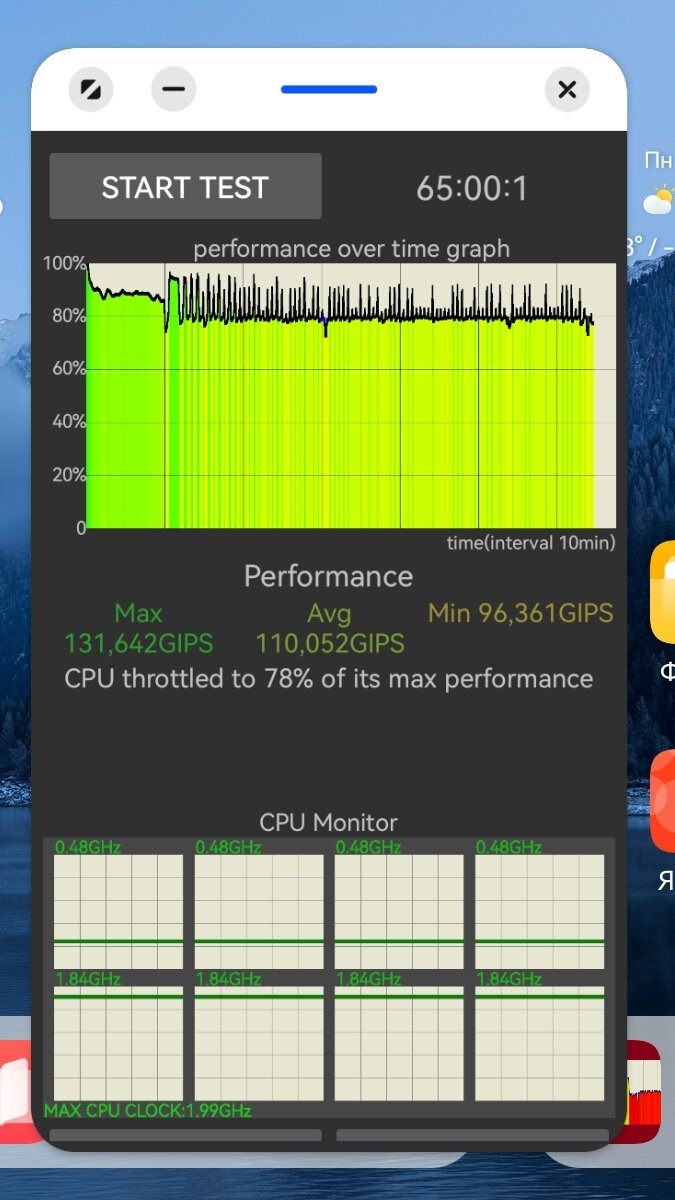Screen dimensions: 675x1200
Task: Close the floating window
Action: pos(567,90)
